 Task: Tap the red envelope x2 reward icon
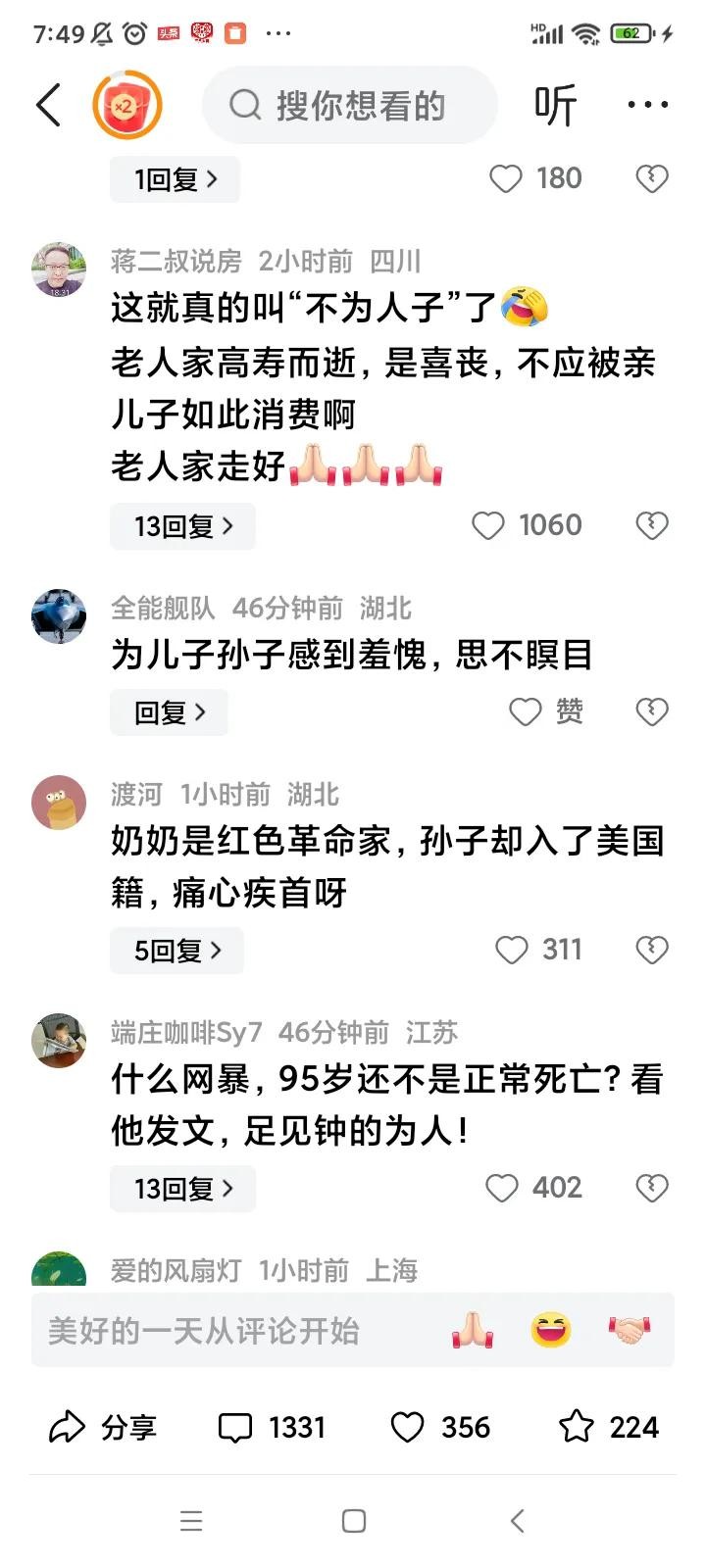coord(126,105)
